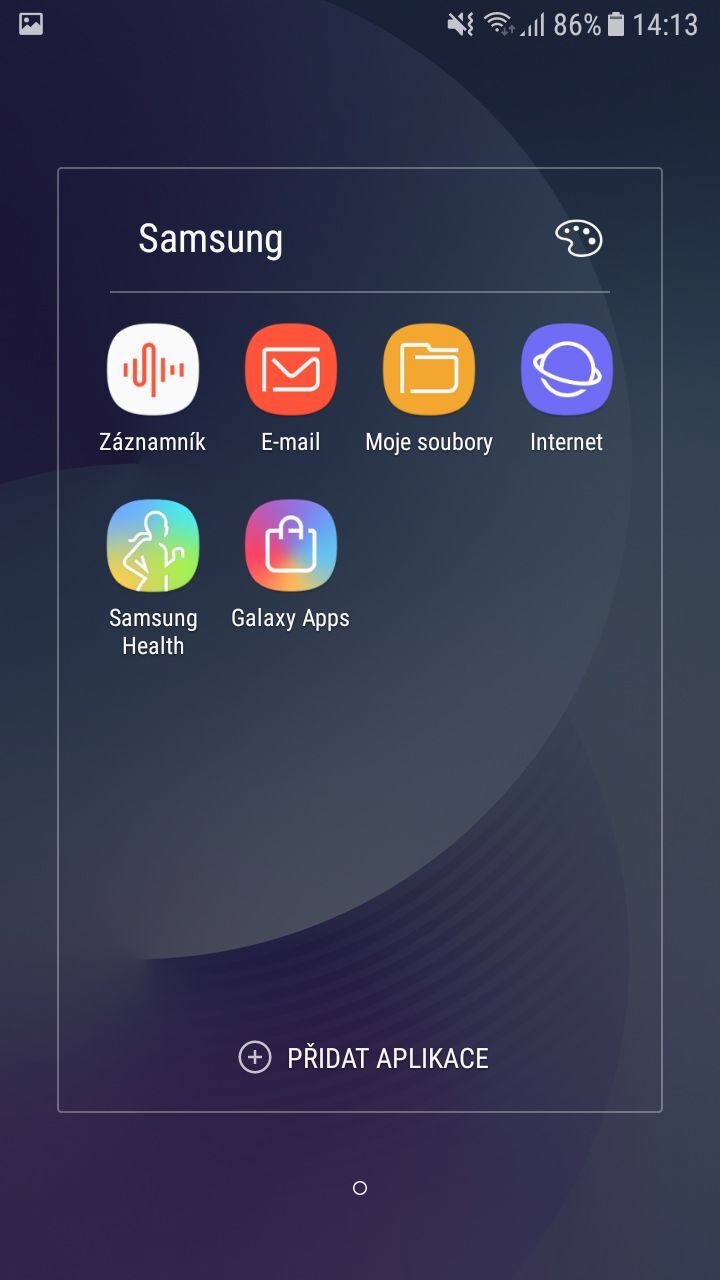Tap the battery indicator
This screenshot has width=720, height=1280.
tap(615, 25)
